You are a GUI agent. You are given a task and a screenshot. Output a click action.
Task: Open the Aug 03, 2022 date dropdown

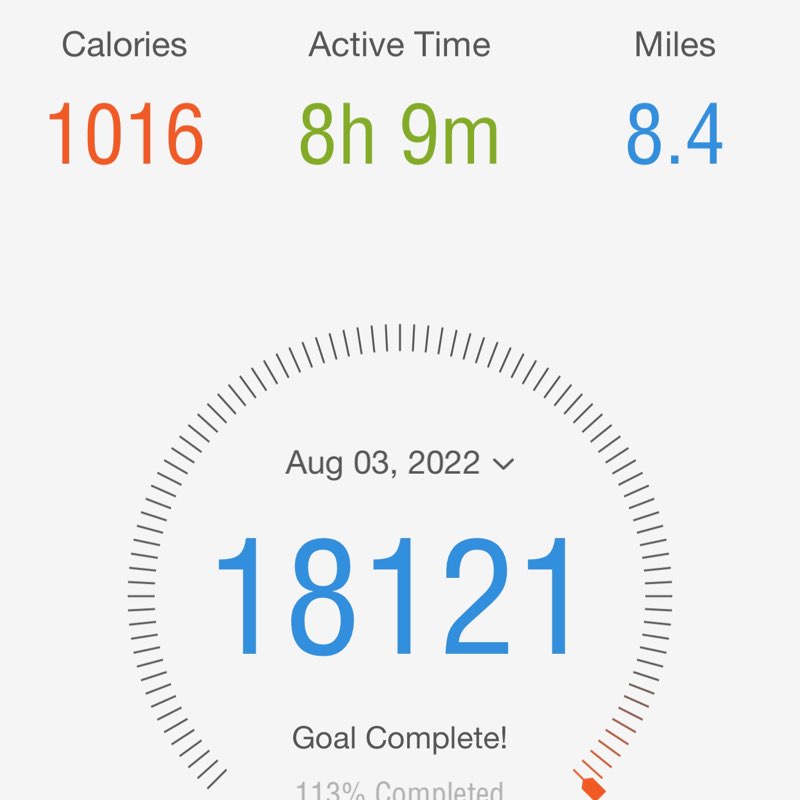coord(400,464)
